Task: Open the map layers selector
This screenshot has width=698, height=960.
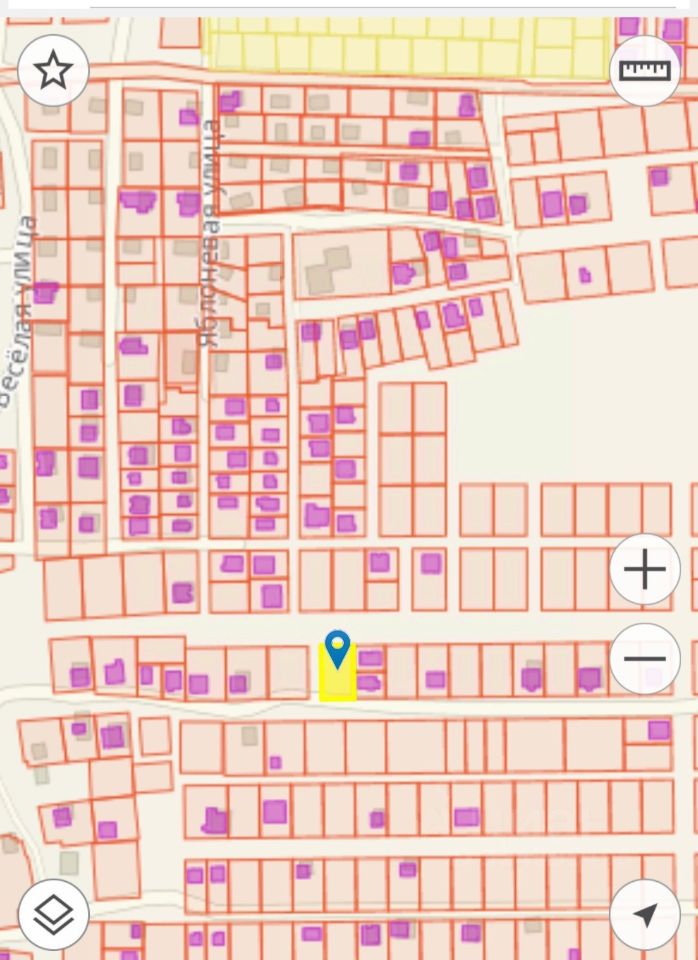Action: tap(53, 914)
